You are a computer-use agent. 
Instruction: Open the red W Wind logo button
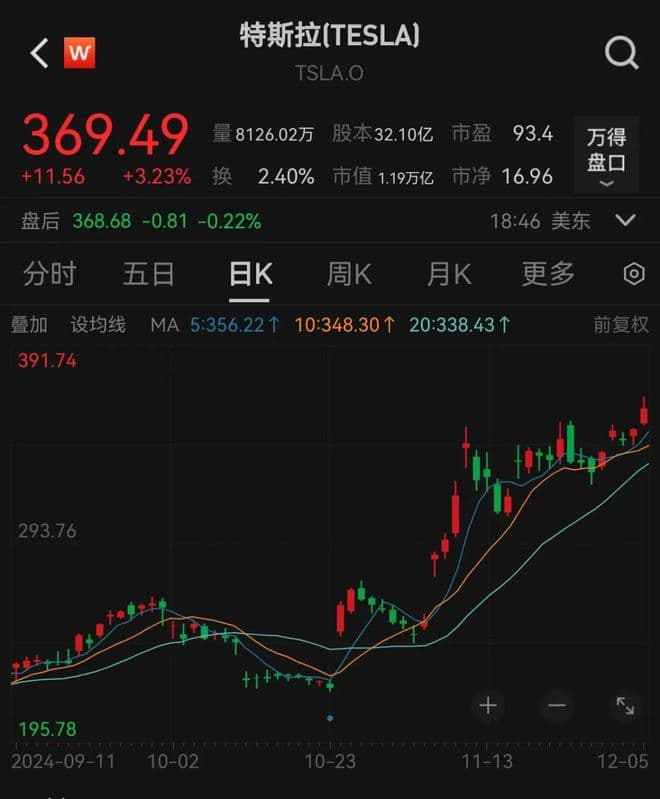coord(80,53)
